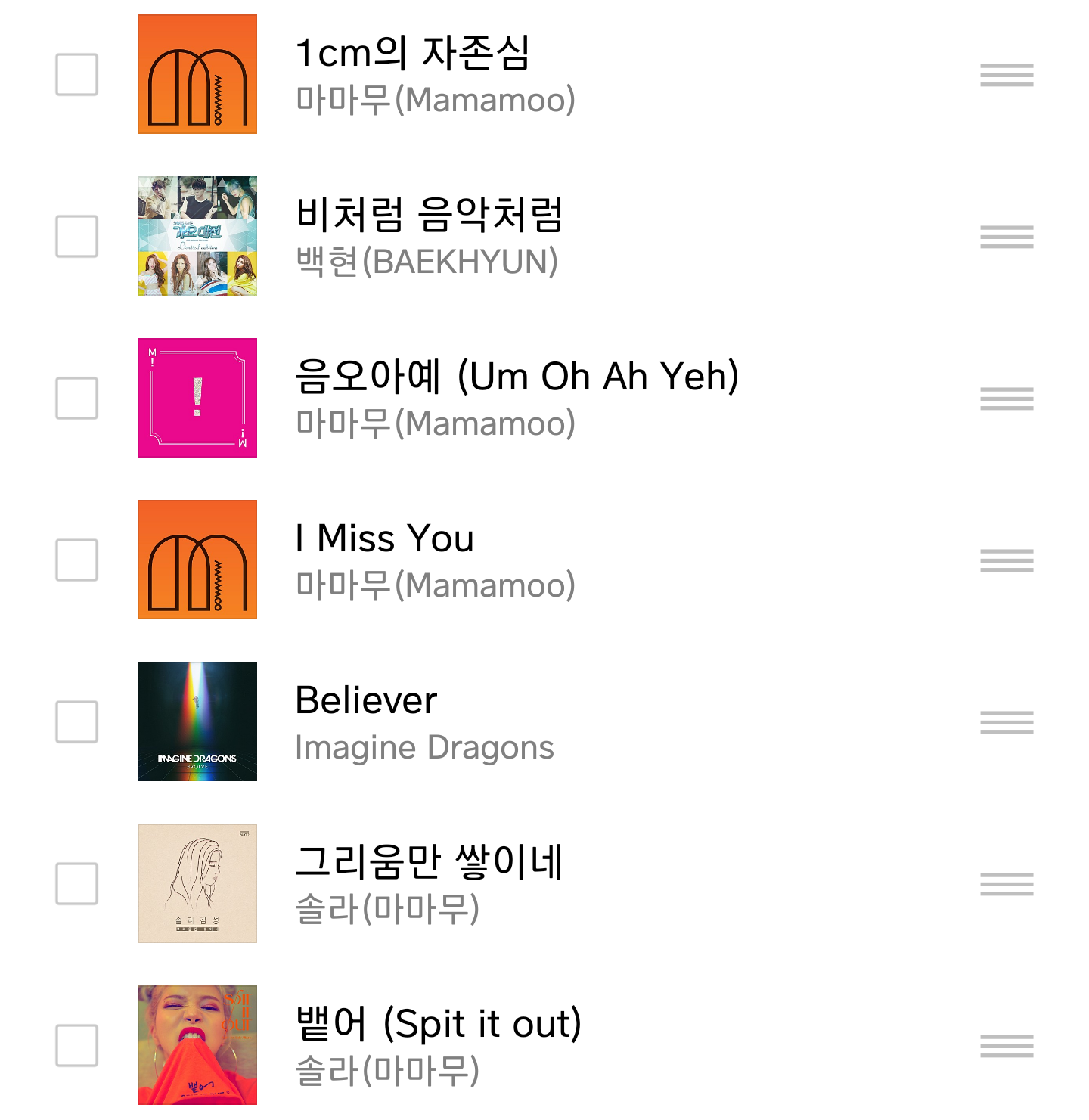Tap the reorder handle for 1cm의 자존심
This screenshot has height=1120, width=1089.
(x=1007, y=75)
